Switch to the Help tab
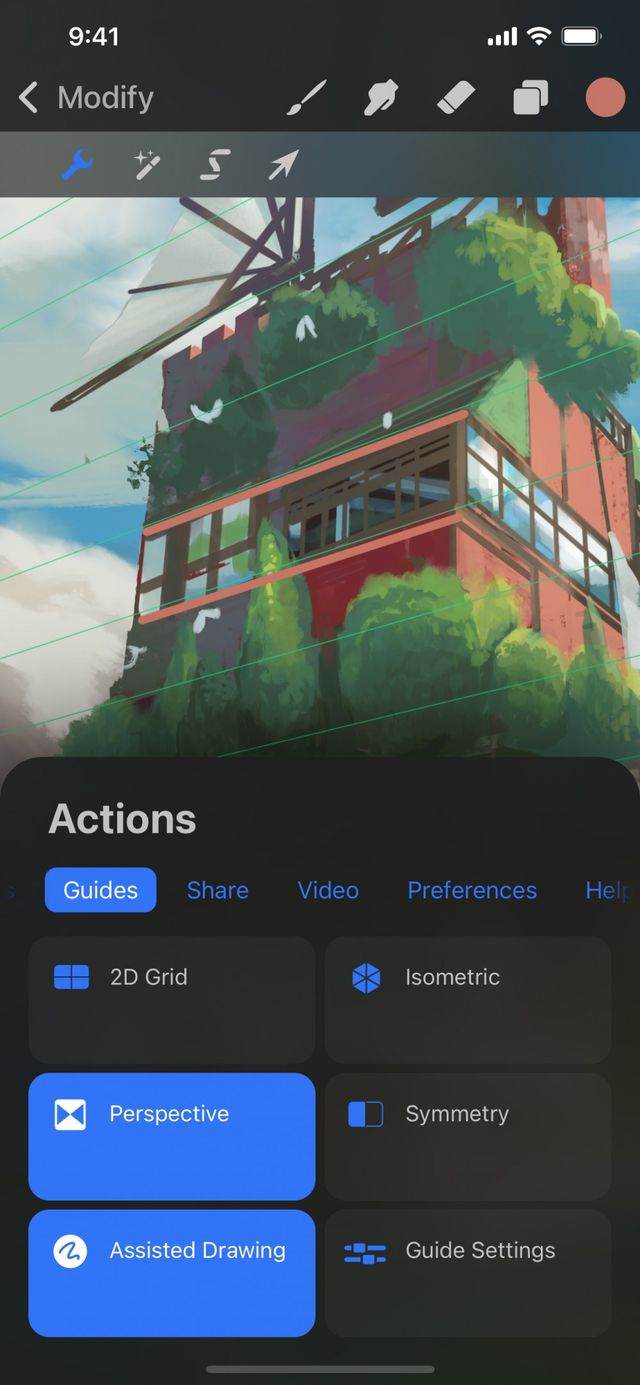The width and height of the screenshot is (640, 1385). [607, 890]
